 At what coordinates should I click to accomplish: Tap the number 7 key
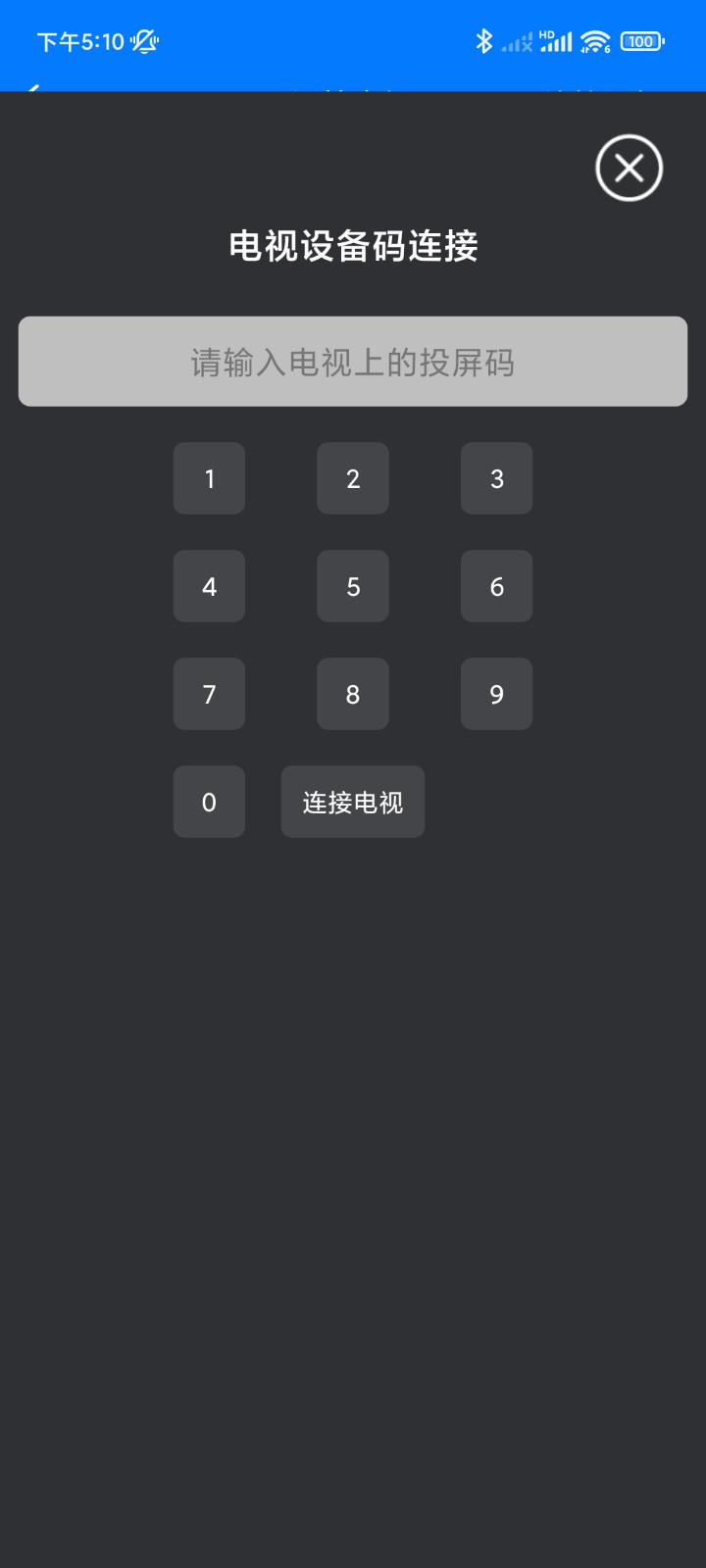click(x=209, y=694)
